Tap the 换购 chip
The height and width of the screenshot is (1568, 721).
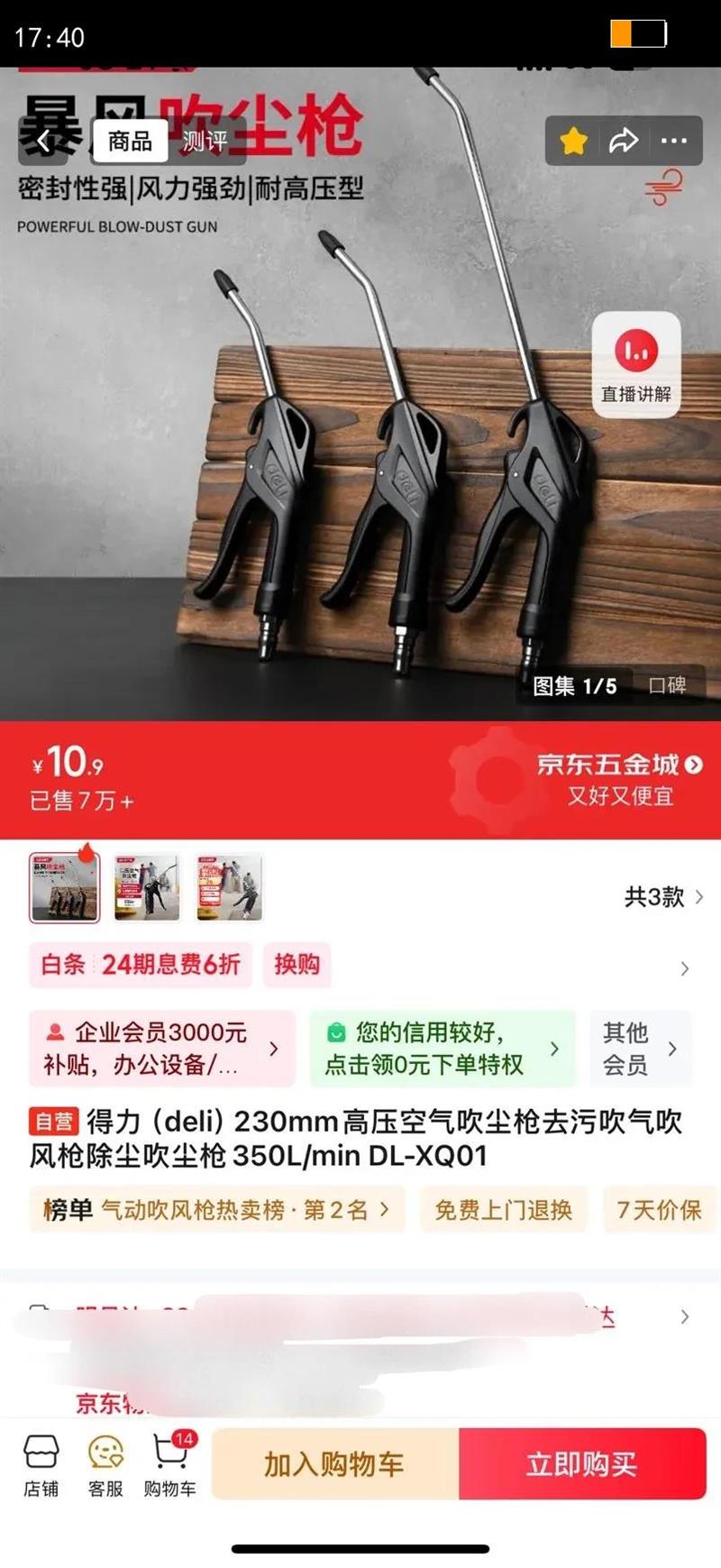pyautogui.click(x=297, y=965)
